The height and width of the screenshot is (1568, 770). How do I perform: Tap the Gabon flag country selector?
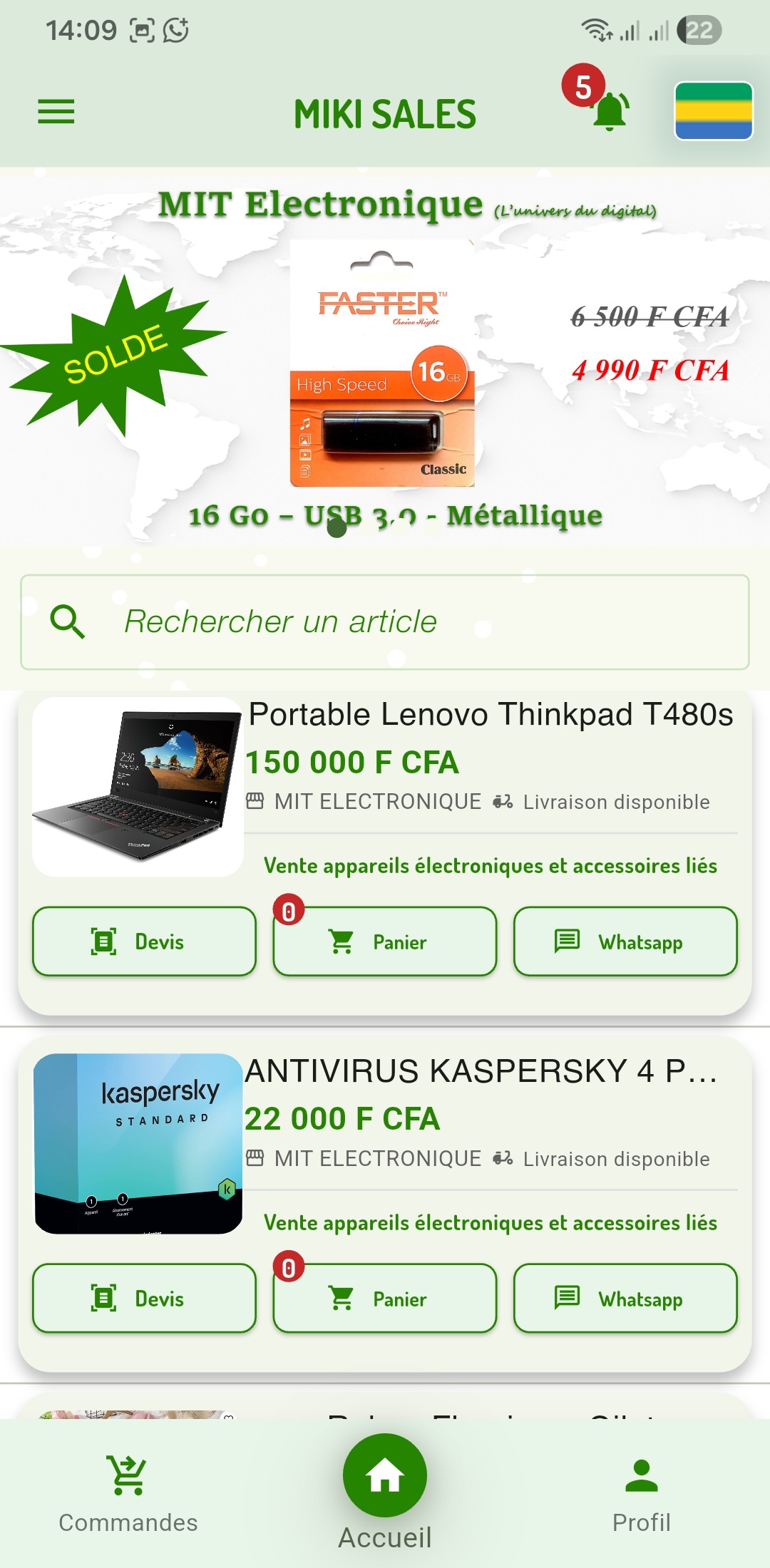point(714,111)
